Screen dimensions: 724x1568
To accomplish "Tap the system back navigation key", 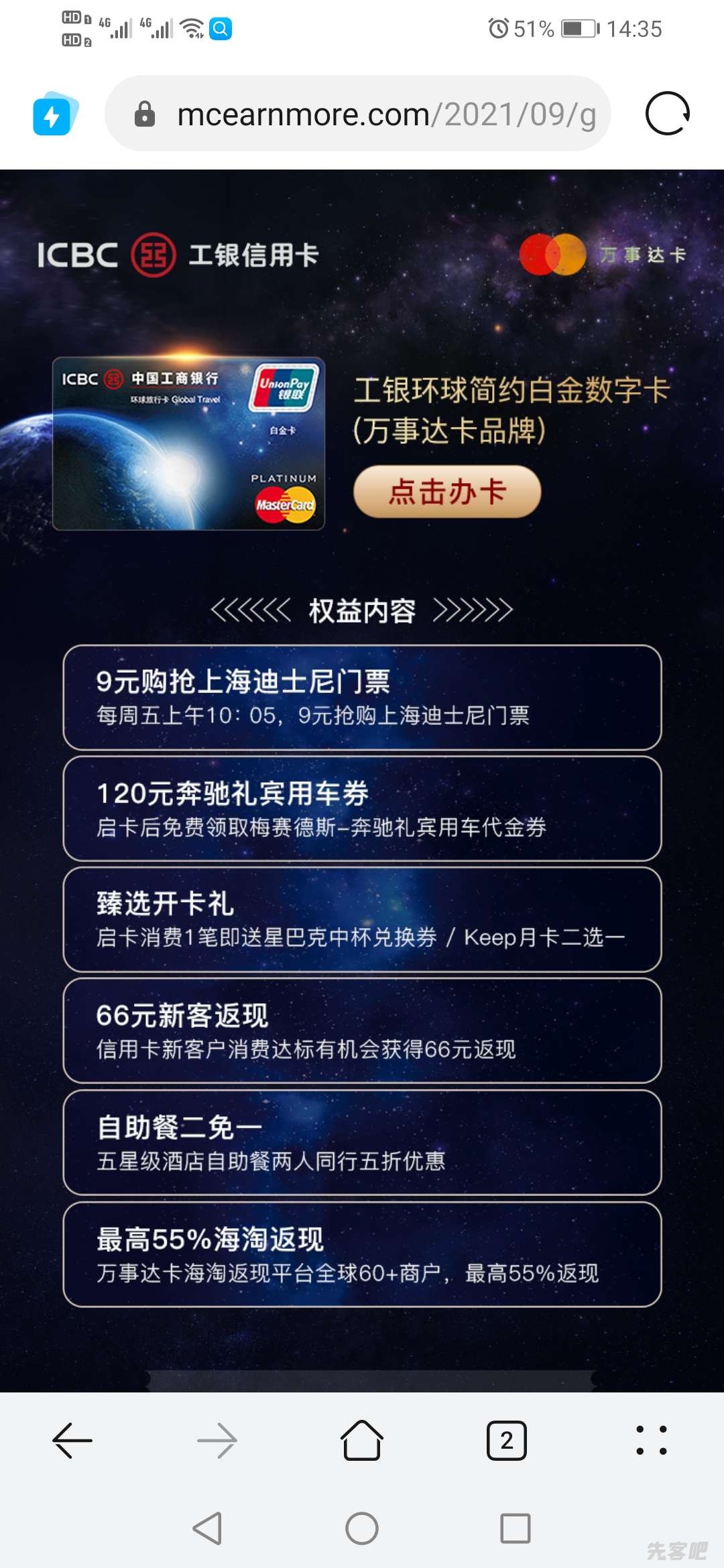I will pyautogui.click(x=207, y=1528).
